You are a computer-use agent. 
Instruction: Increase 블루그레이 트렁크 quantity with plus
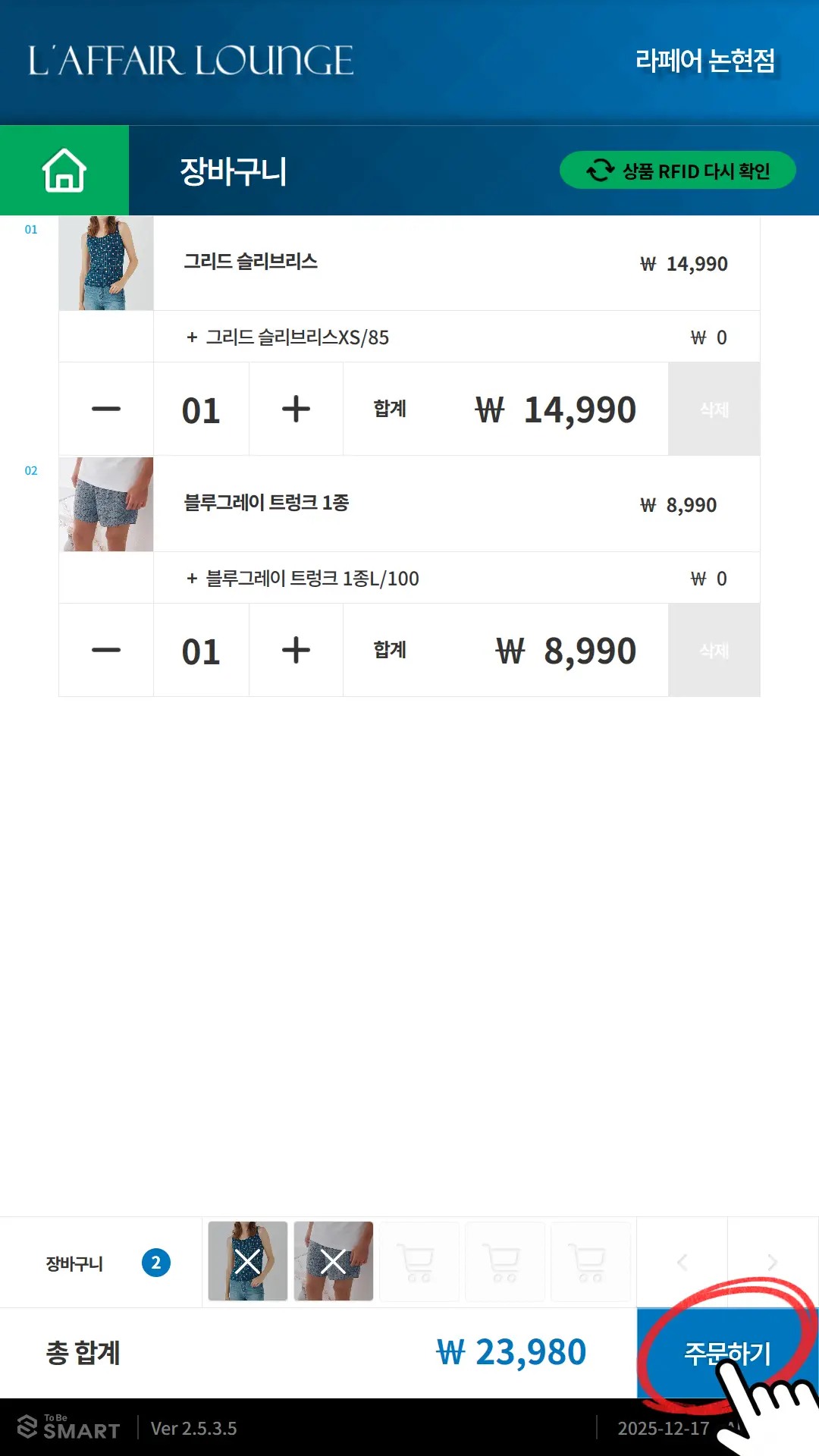(x=296, y=649)
